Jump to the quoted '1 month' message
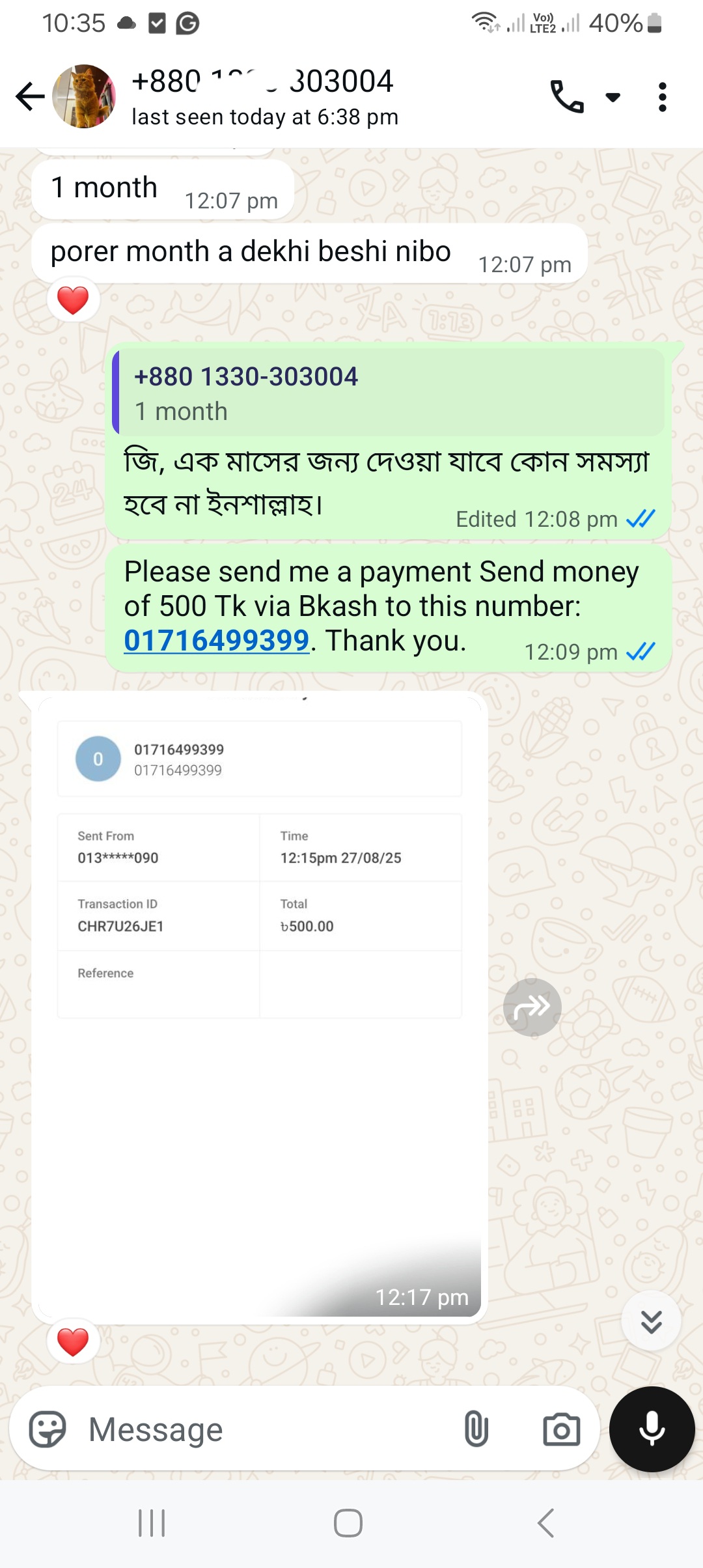This screenshot has height=1568, width=703. [388, 393]
